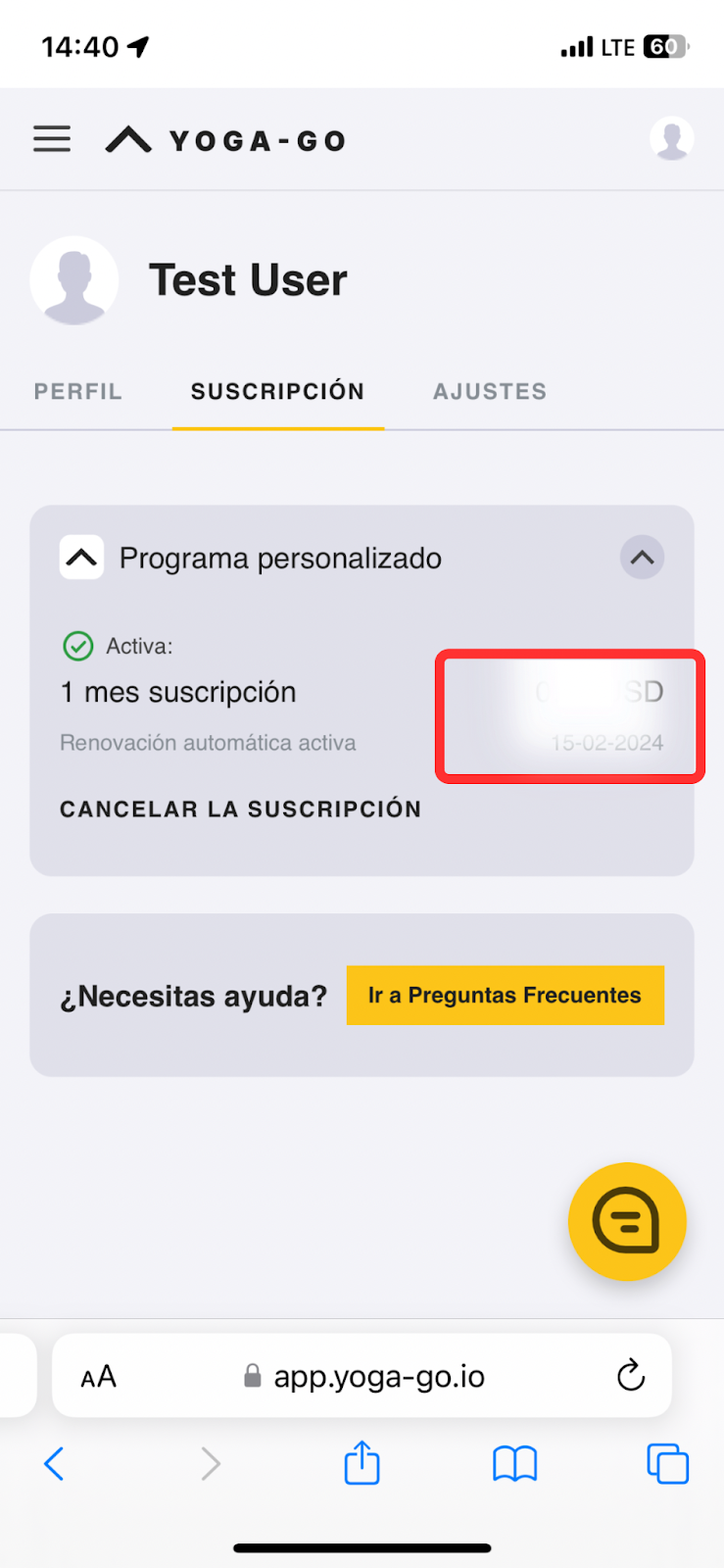Collapse the Programa personalizado section
Image resolution: width=724 pixels, height=1568 pixels.
(x=642, y=558)
